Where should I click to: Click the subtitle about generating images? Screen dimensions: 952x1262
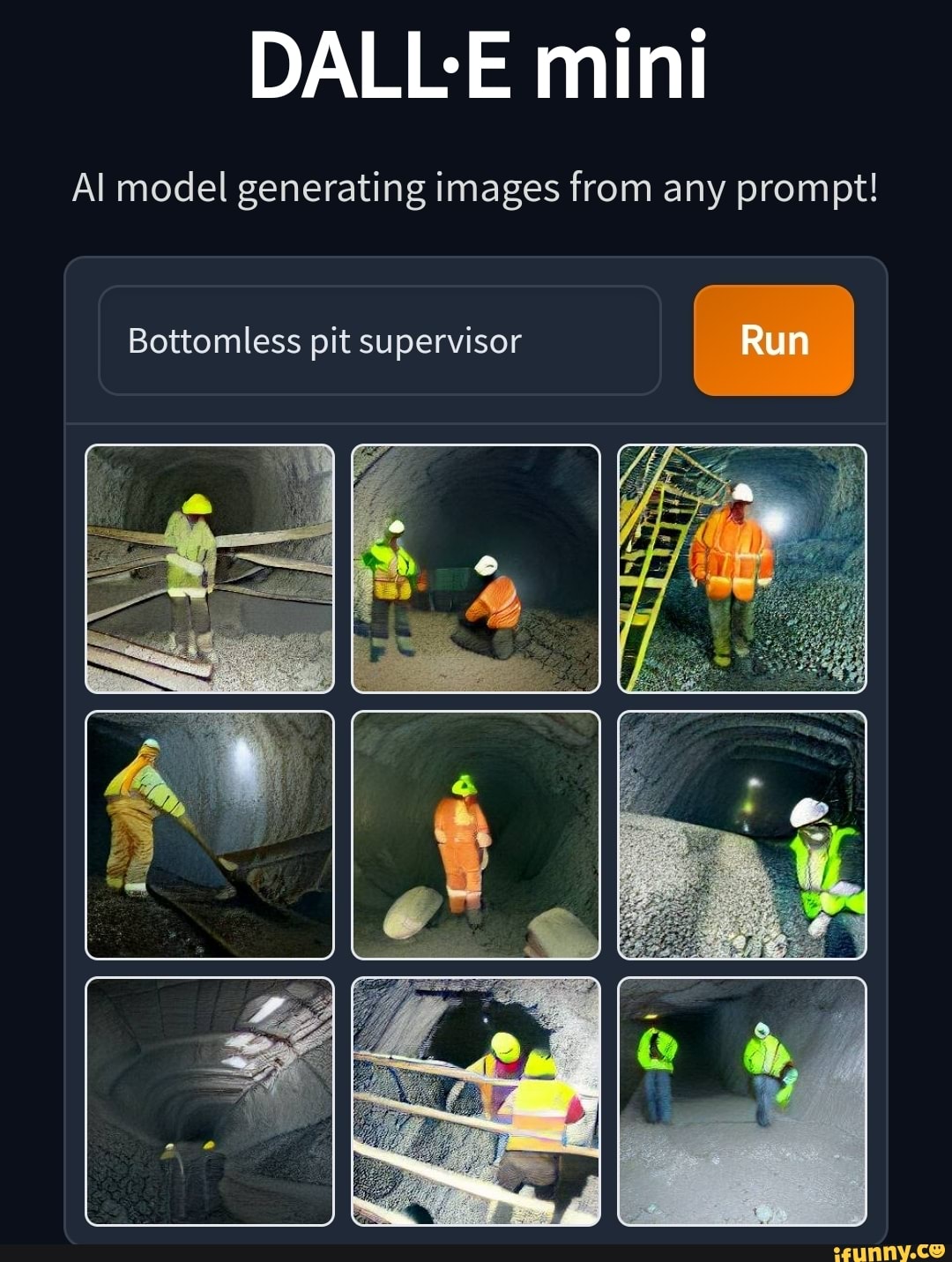coord(476,187)
